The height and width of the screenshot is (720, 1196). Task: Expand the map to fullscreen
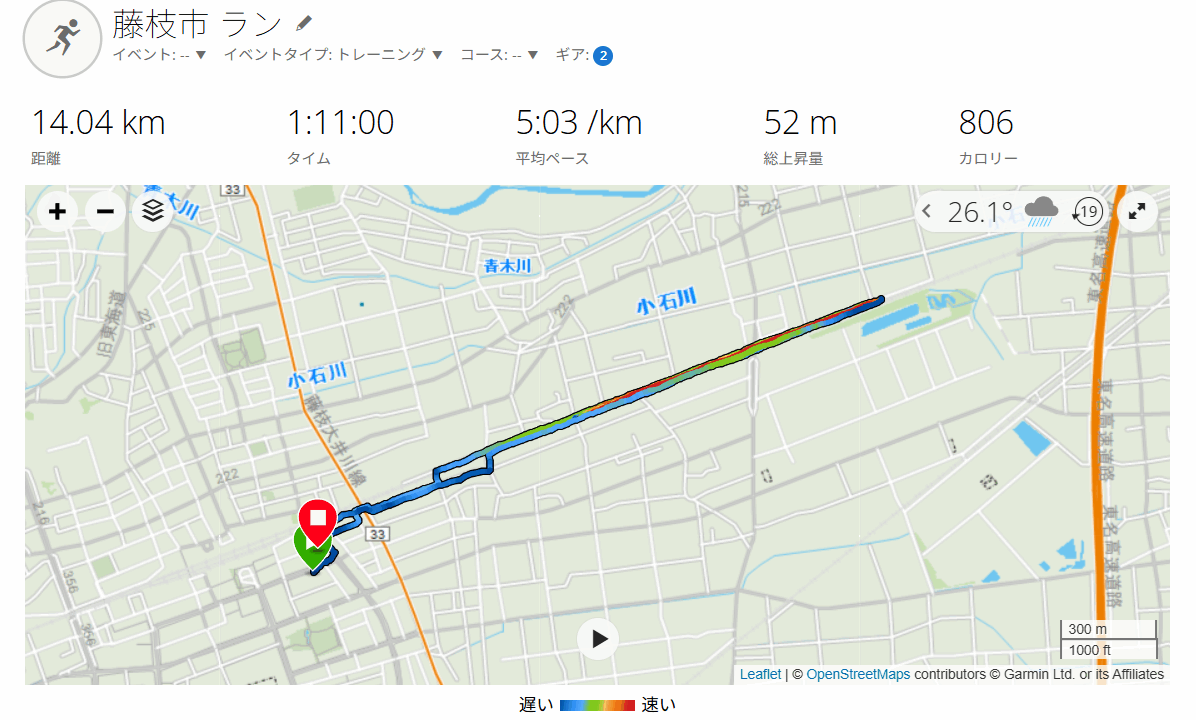1137,211
